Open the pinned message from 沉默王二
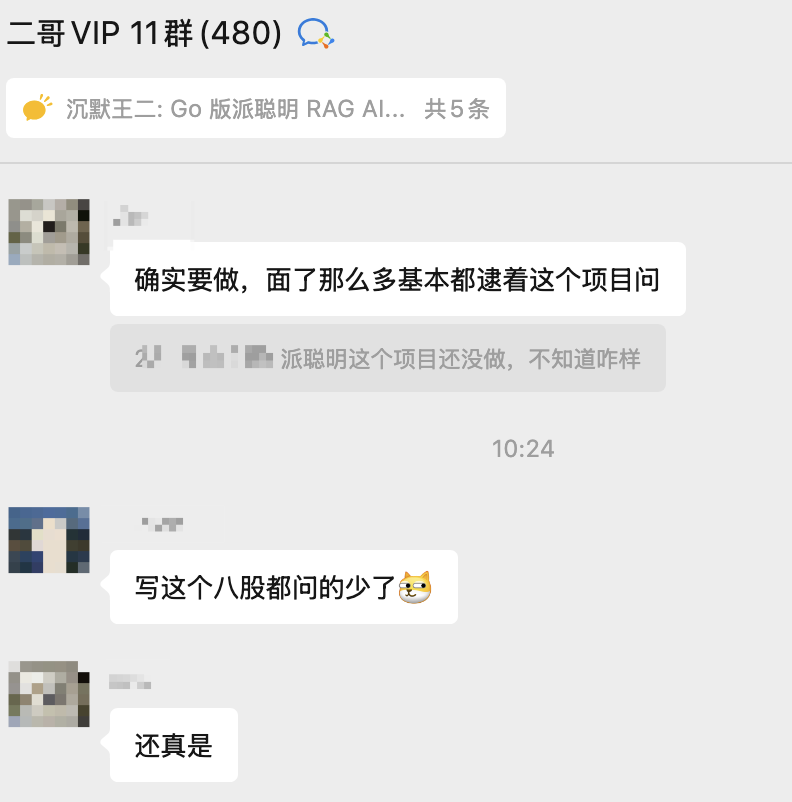Screen dimensions: 792x802 (x=255, y=109)
